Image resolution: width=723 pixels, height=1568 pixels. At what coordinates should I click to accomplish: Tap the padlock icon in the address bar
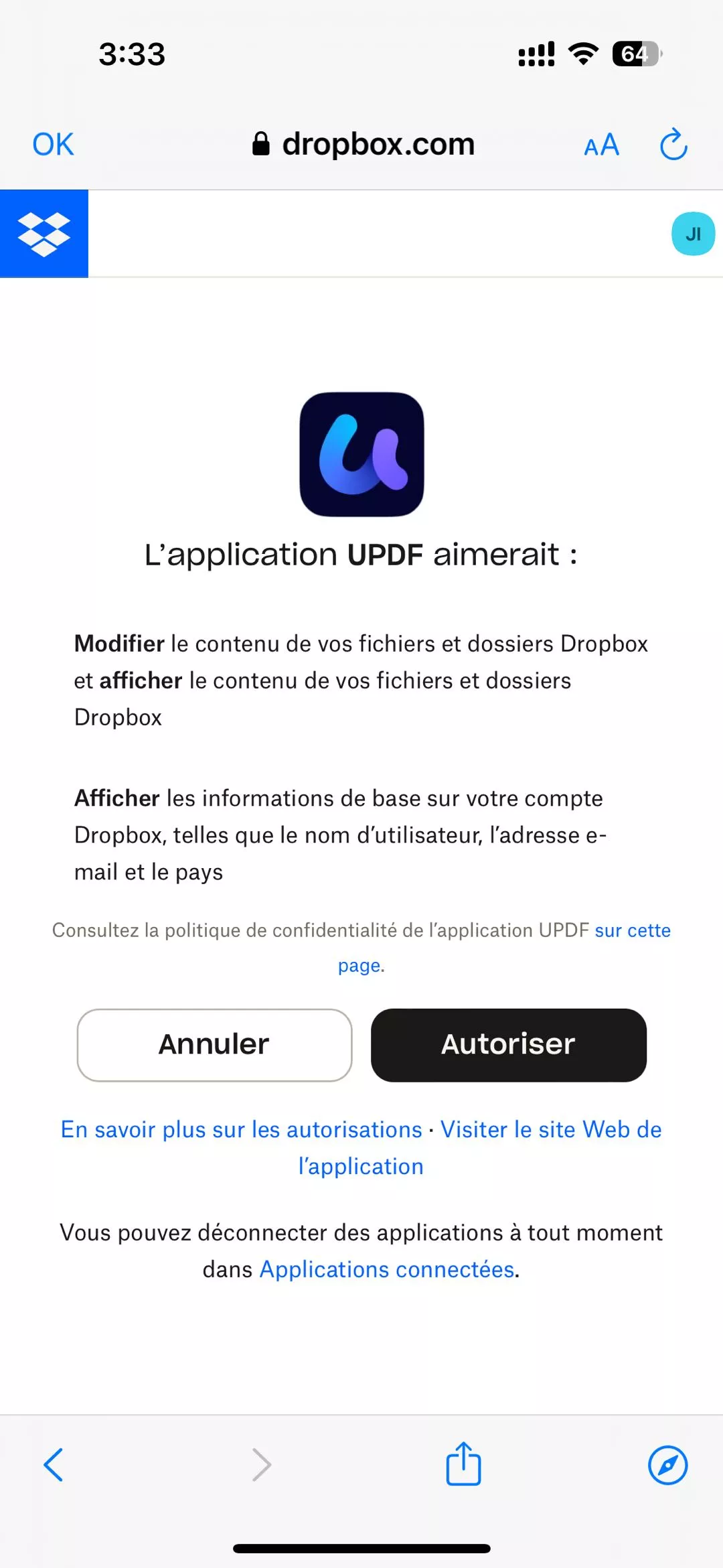261,143
